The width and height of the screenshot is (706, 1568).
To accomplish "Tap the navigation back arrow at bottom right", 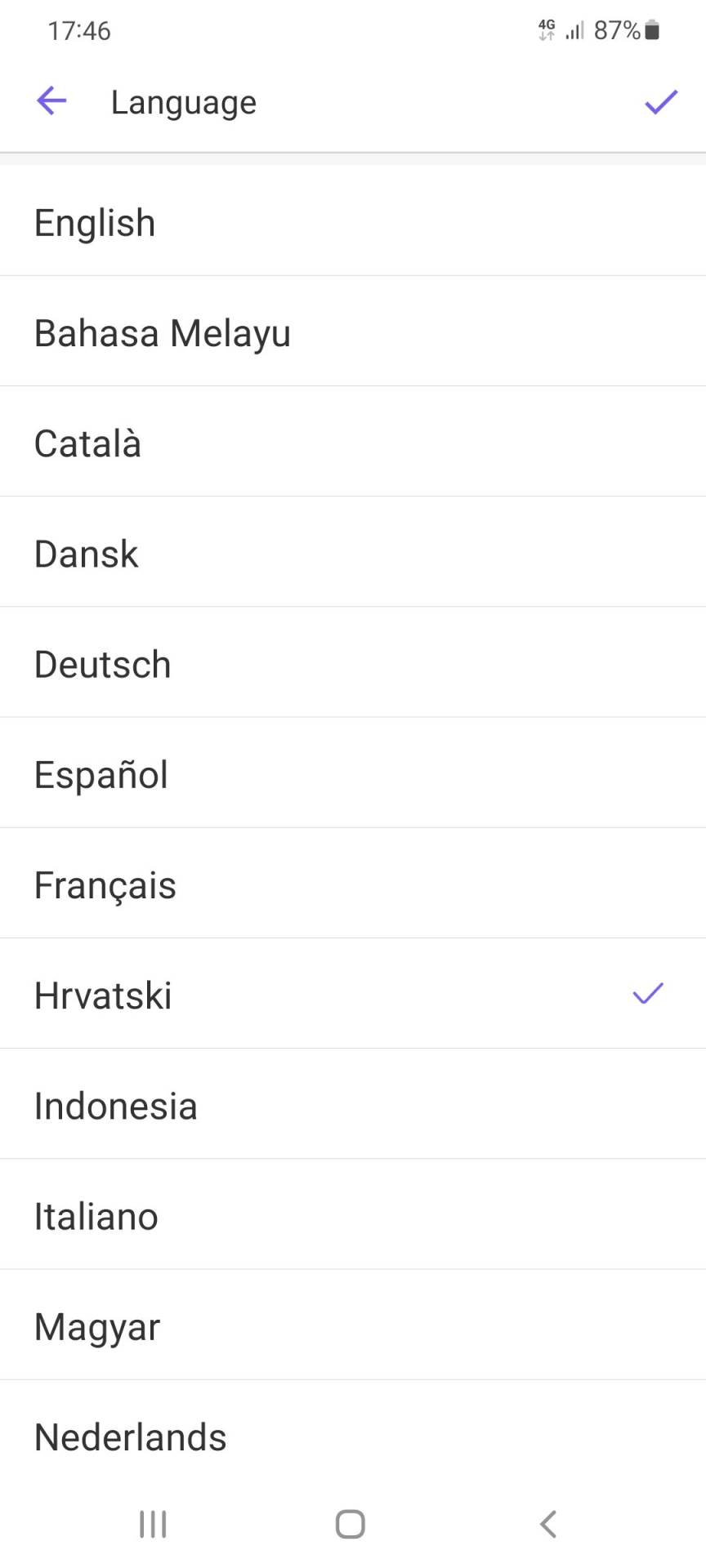I will (547, 1522).
